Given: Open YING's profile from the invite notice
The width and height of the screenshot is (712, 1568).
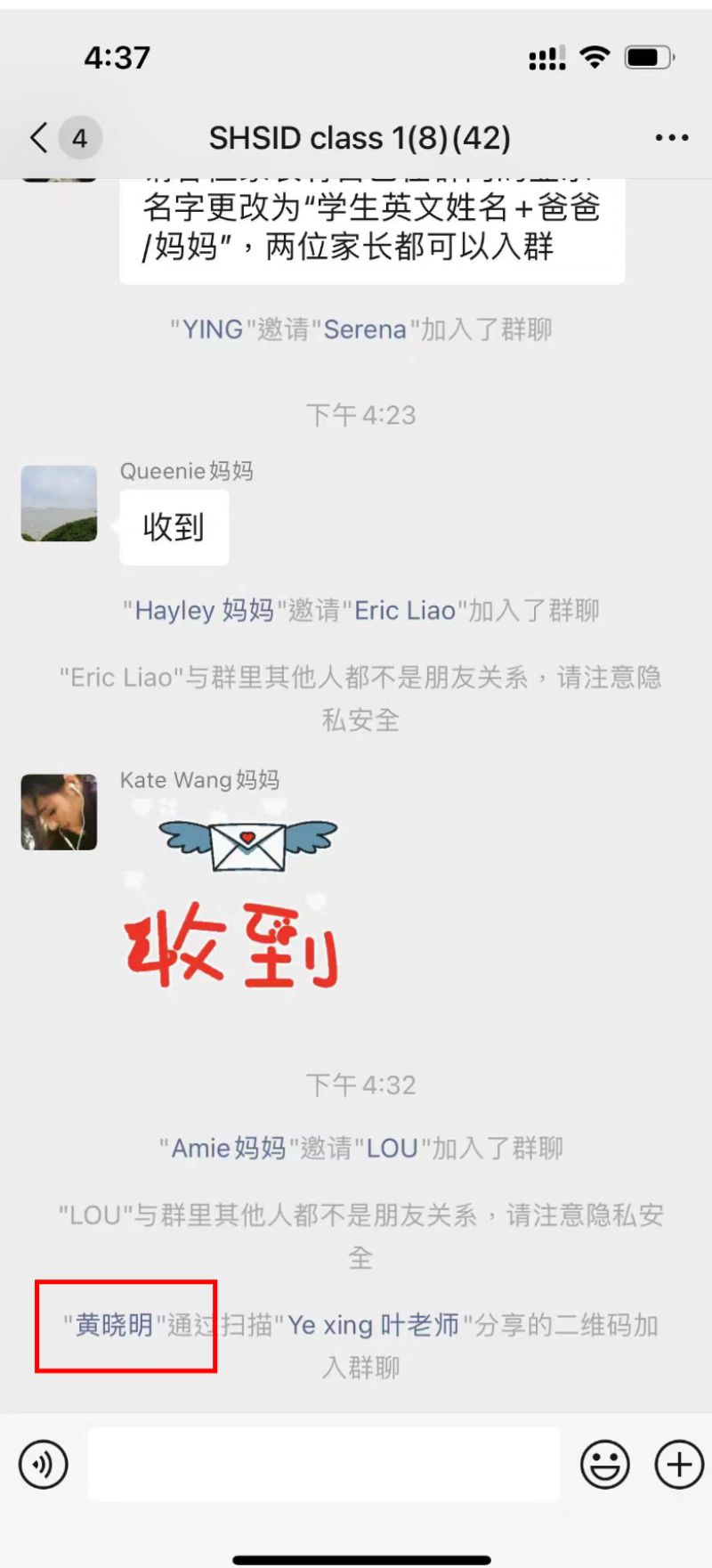Looking at the screenshot, I should pos(212,329).
